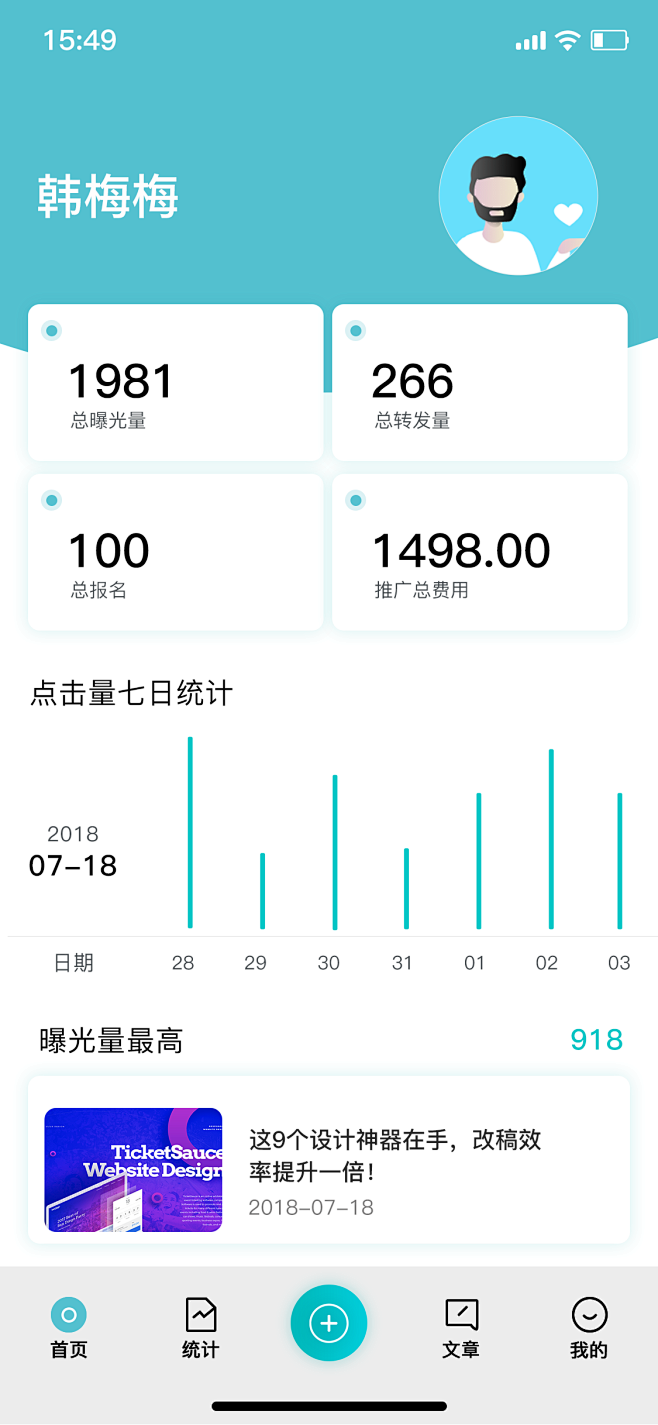Select the bar for date 28
658x1425 pixels.
pyautogui.click(x=190, y=832)
